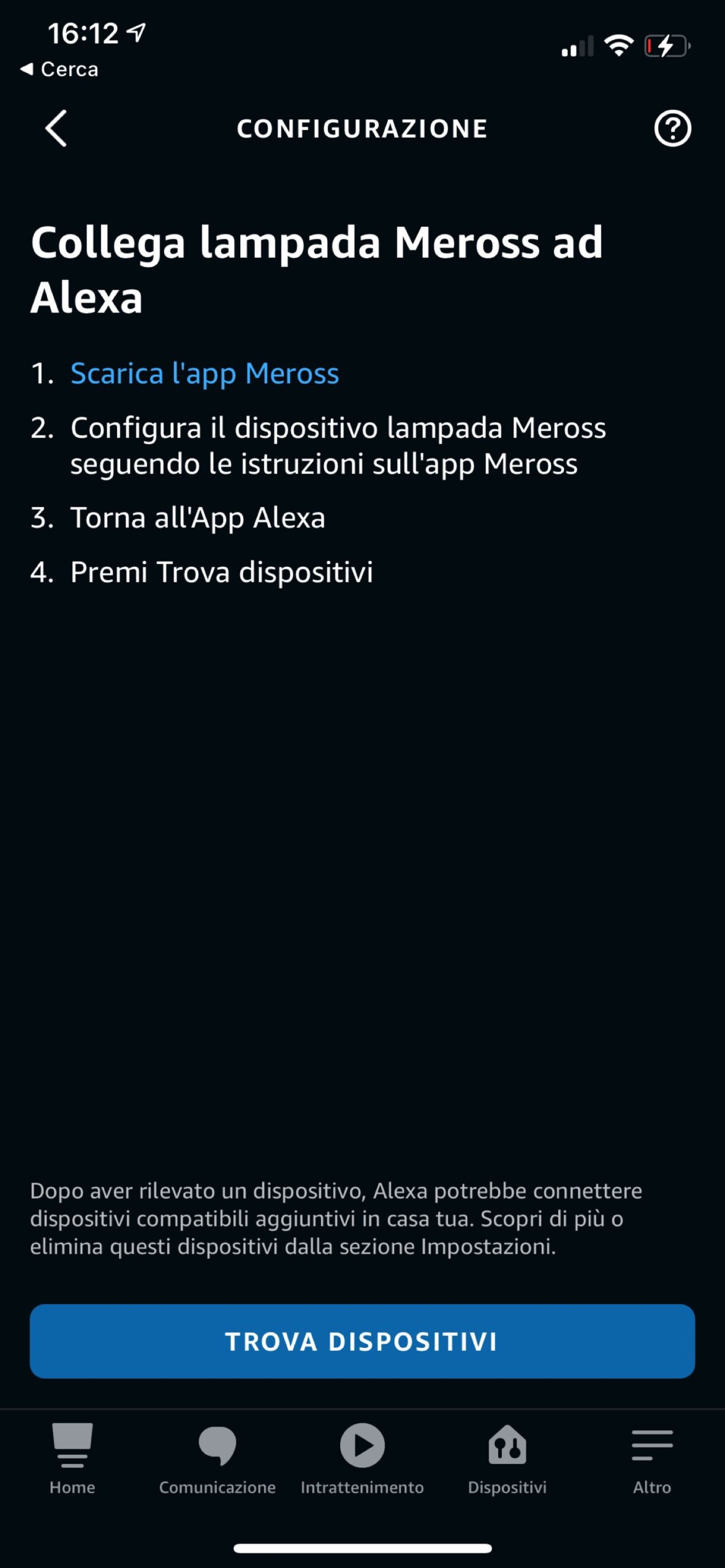Tap the Trova Dispositivi button
The width and height of the screenshot is (725, 1568).
point(362,1341)
